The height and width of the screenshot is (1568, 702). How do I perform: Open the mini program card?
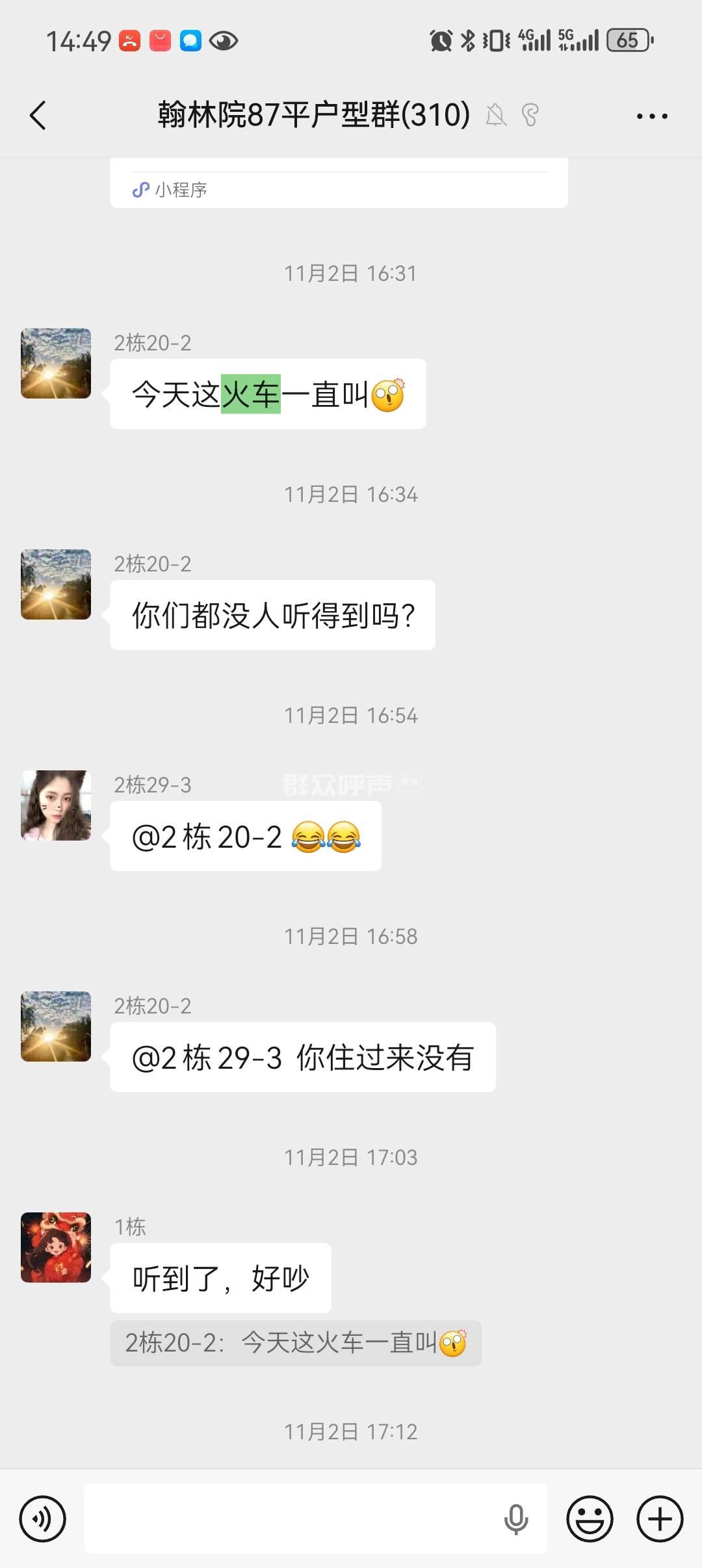click(x=339, y=185)
